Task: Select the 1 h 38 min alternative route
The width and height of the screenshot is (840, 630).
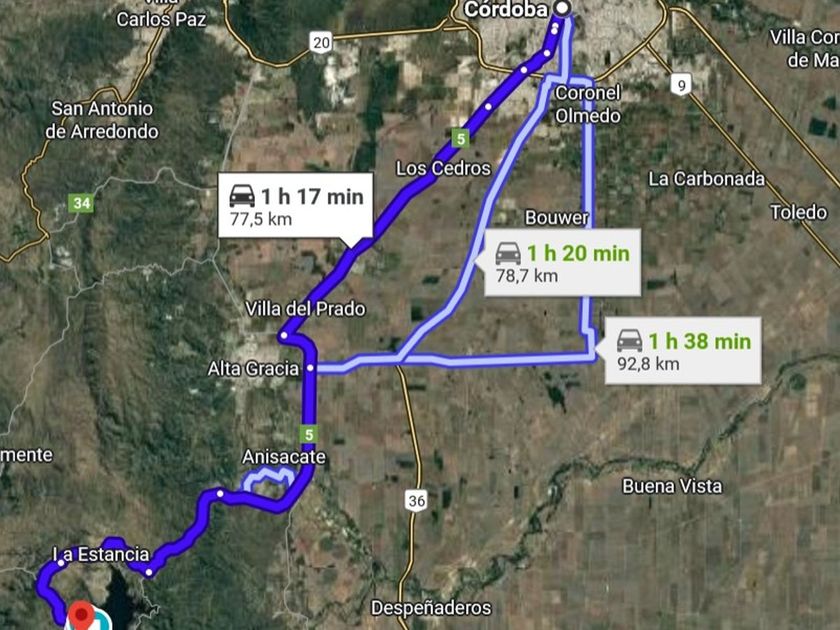Action: point(684,351)
